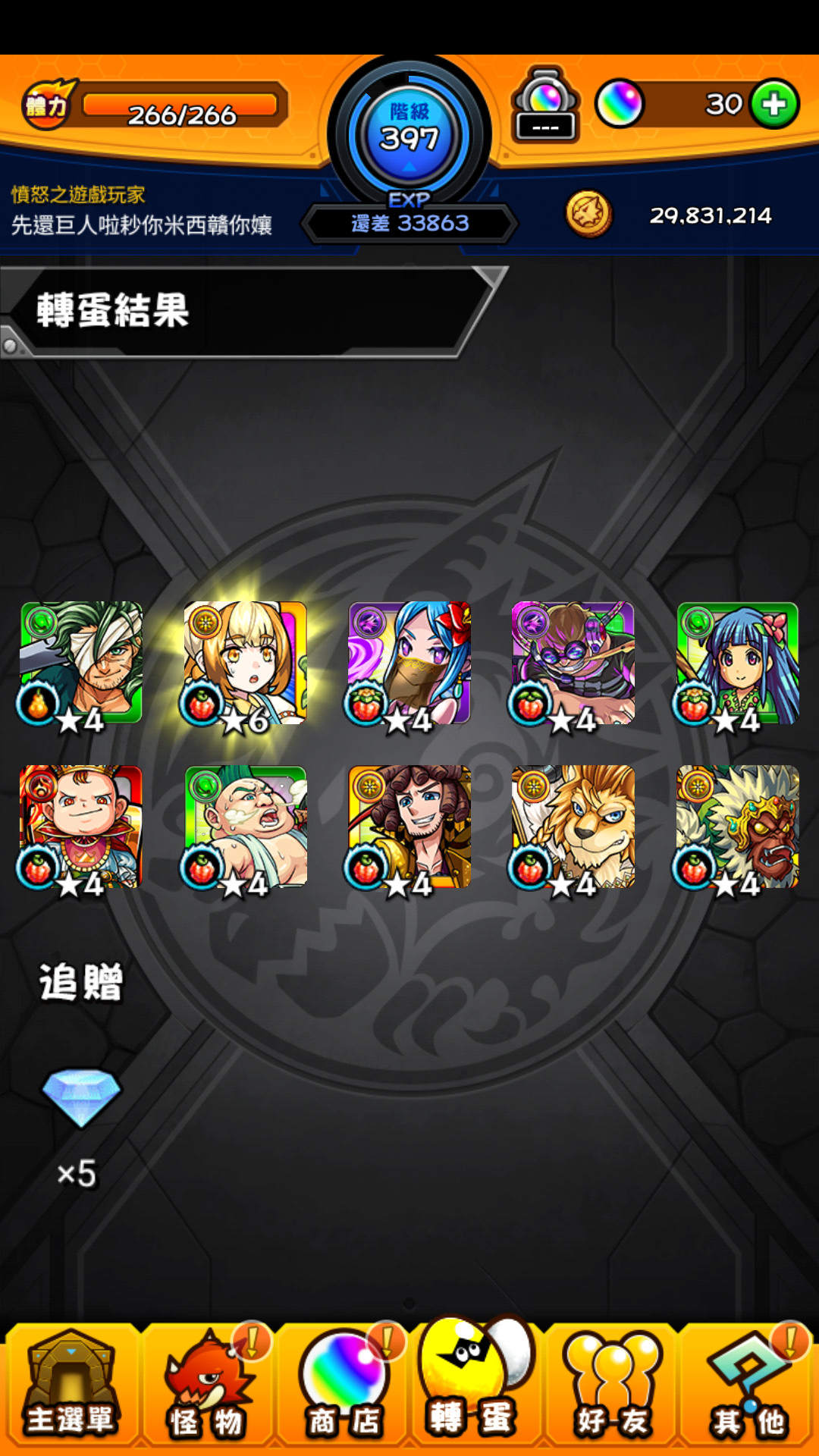The height and width of the screenshot is (1456, 819).
Task: View the glowing six-star blonde girl monster
Action: pos(245,663)
